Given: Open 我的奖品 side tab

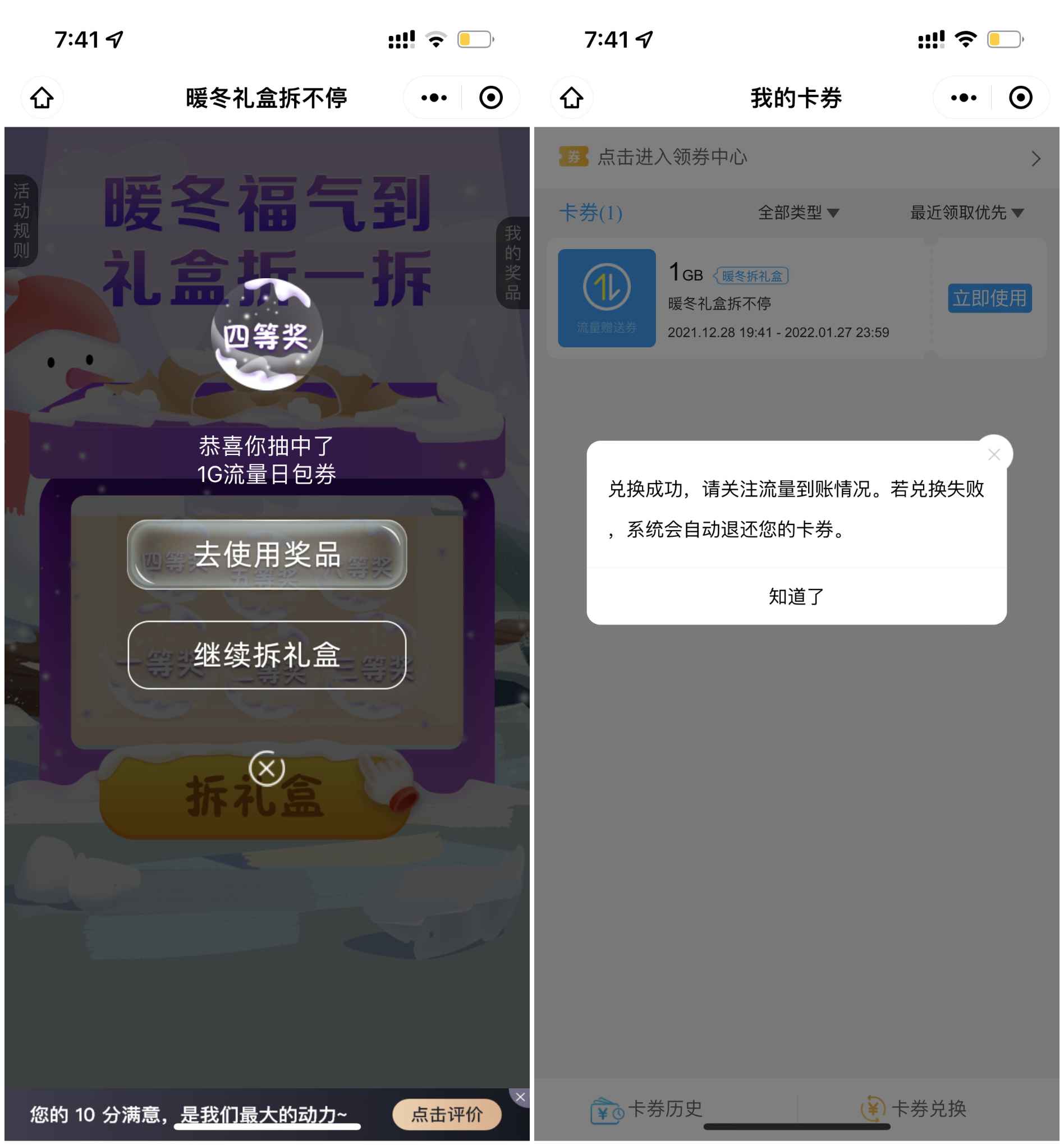Looking at the screenshot, I should pos(512,263).
